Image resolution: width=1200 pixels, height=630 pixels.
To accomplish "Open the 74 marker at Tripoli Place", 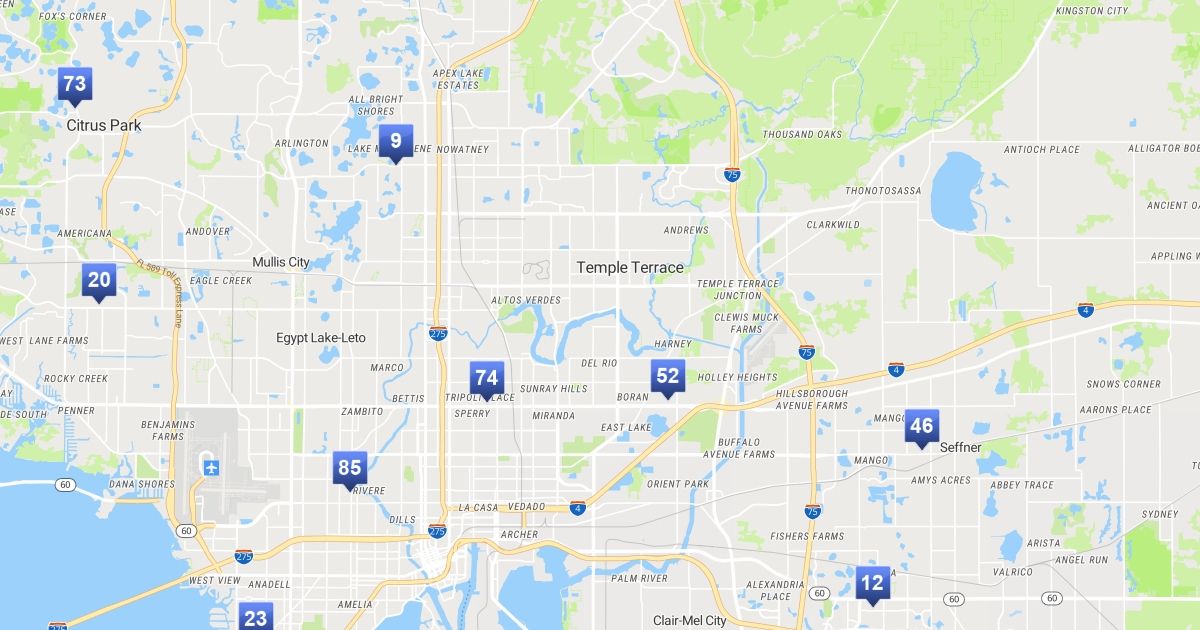I will point(487,378).
